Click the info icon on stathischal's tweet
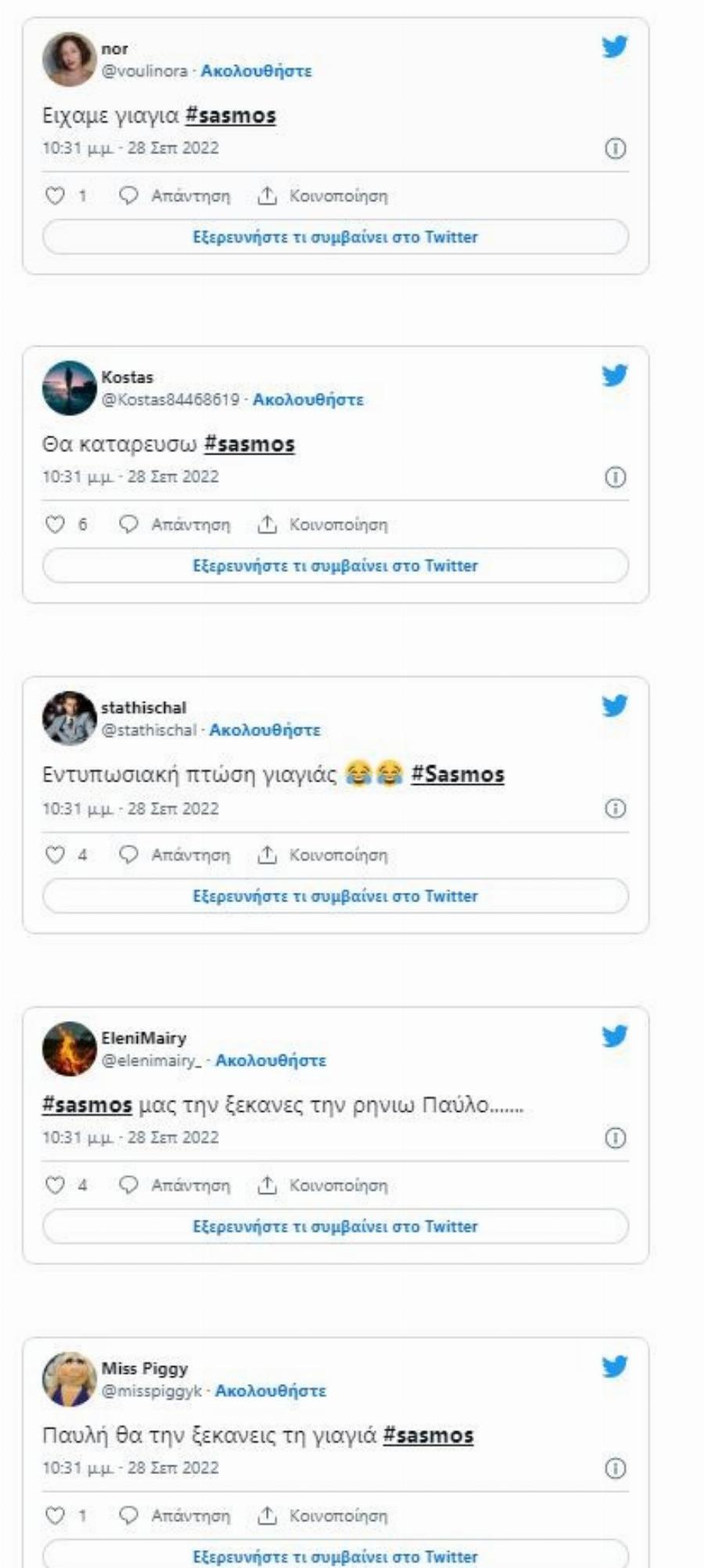Viewport: 704px width, 1568px height. point(617,807)
